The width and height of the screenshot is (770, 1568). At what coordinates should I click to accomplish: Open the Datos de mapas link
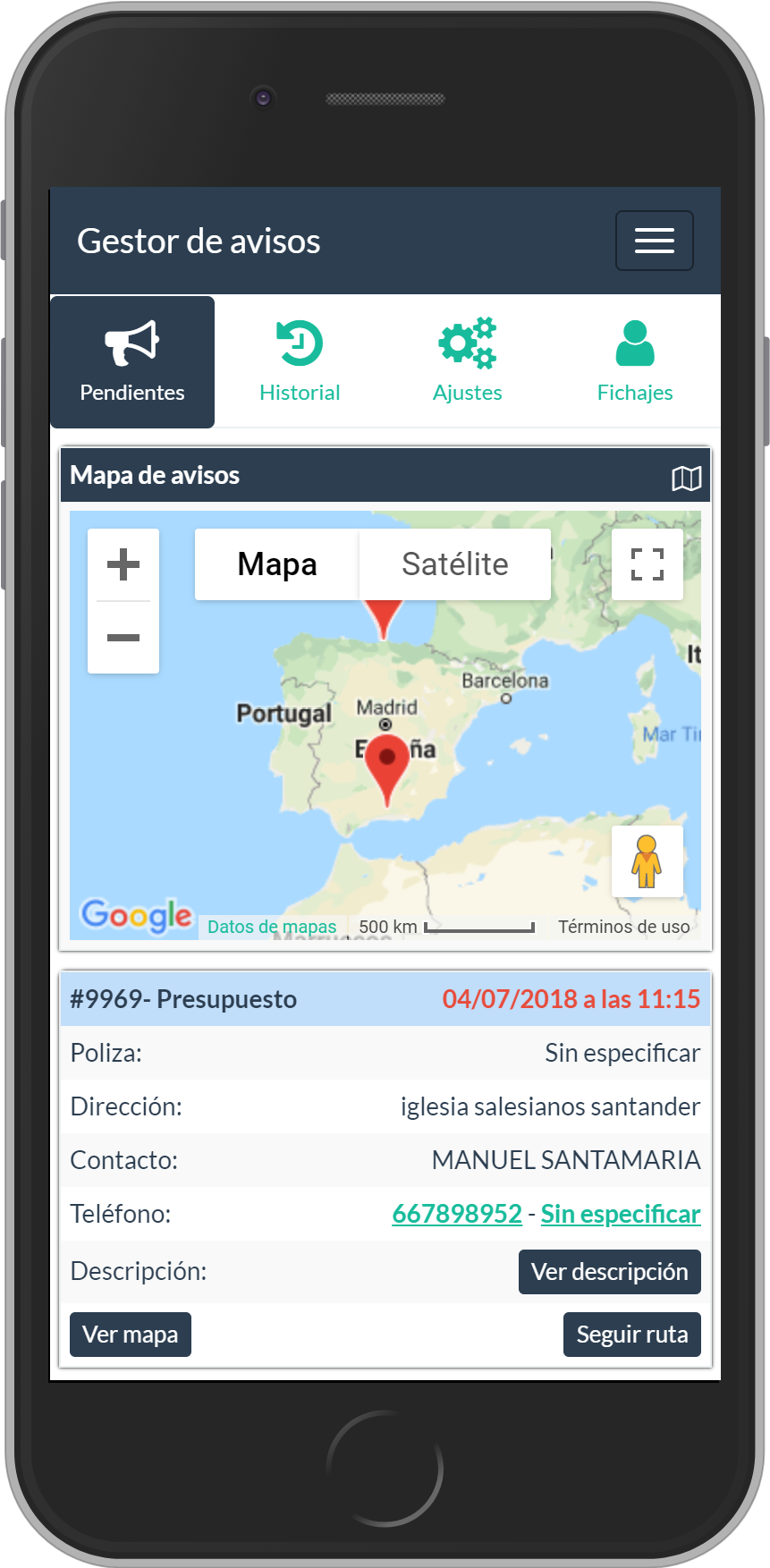coord(272,927)
